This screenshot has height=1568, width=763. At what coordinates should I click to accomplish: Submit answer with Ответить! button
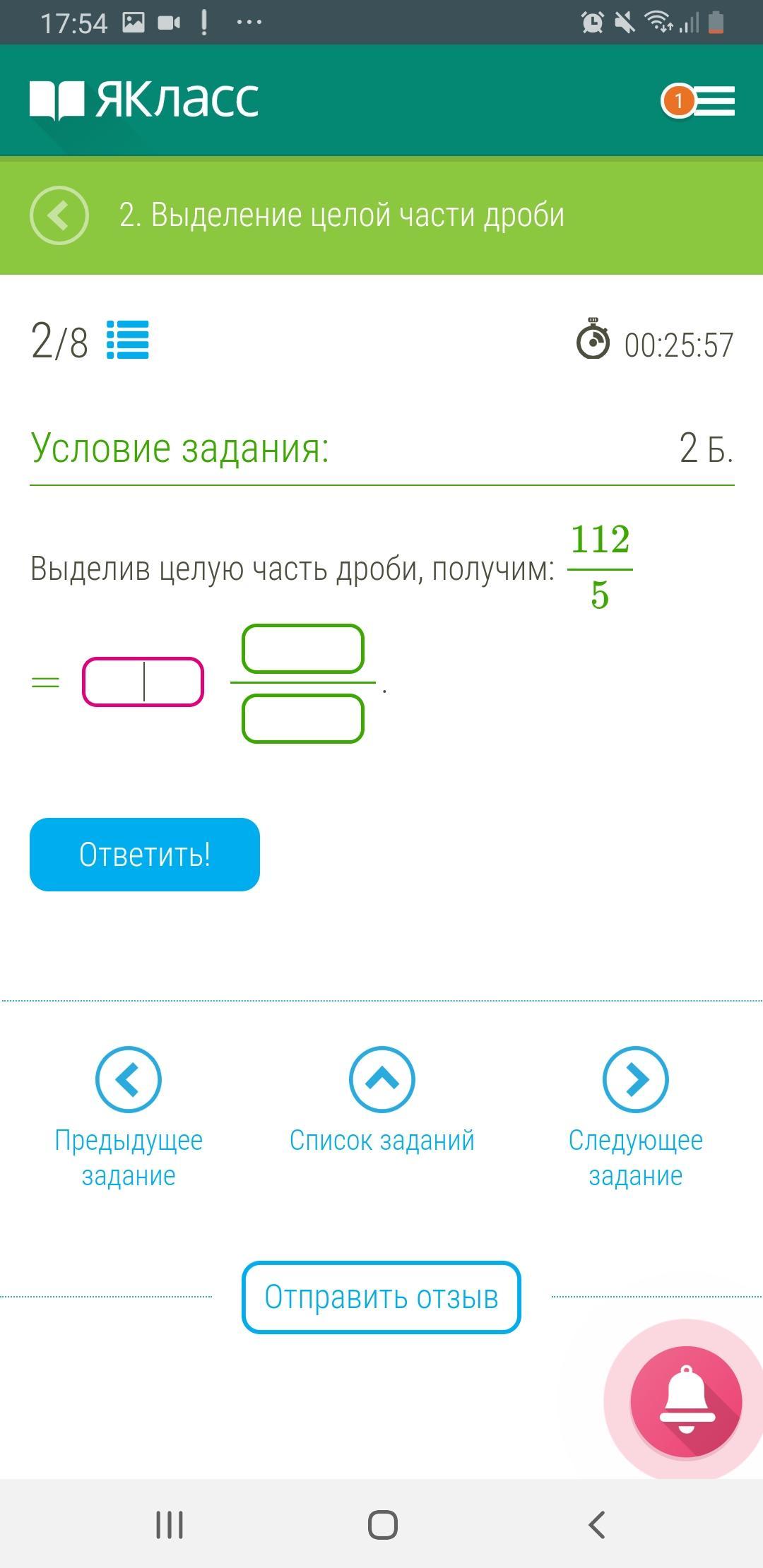coord(145,855)
